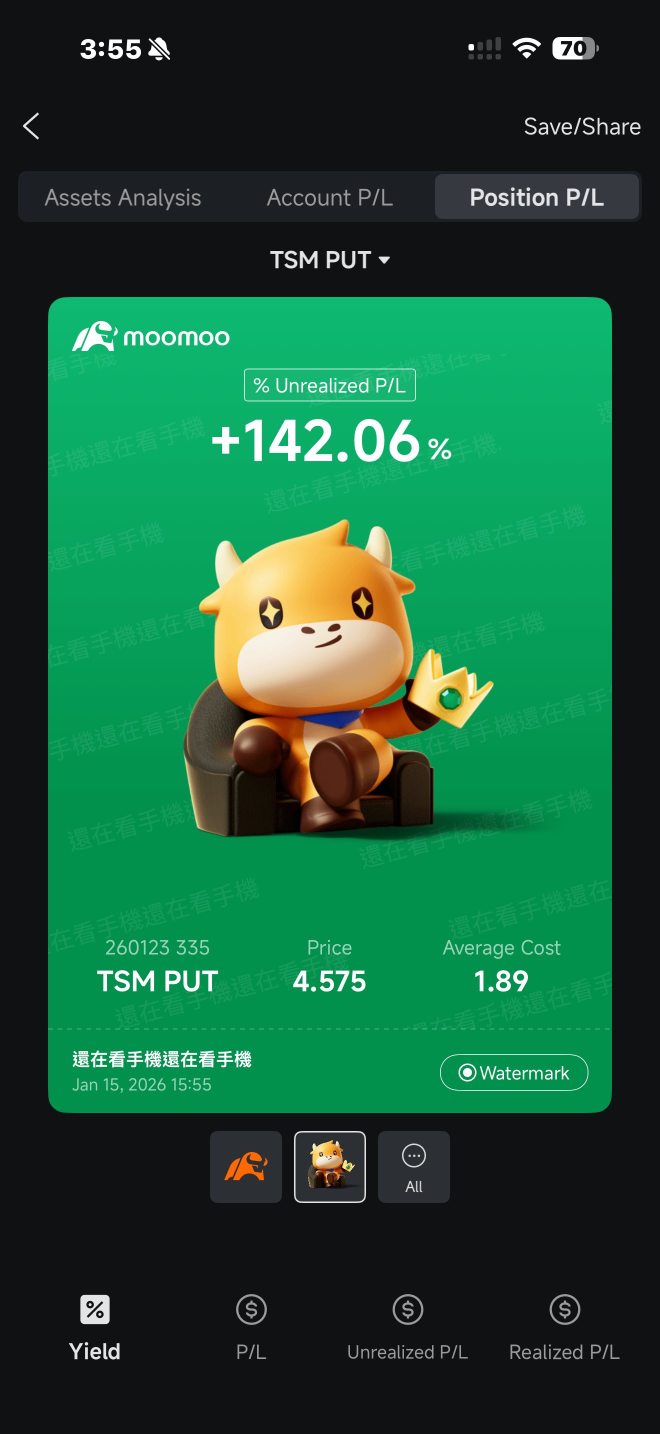Choose the sitting bull mascot card style
660x1434 pixels.
(x=330, y=1167)
